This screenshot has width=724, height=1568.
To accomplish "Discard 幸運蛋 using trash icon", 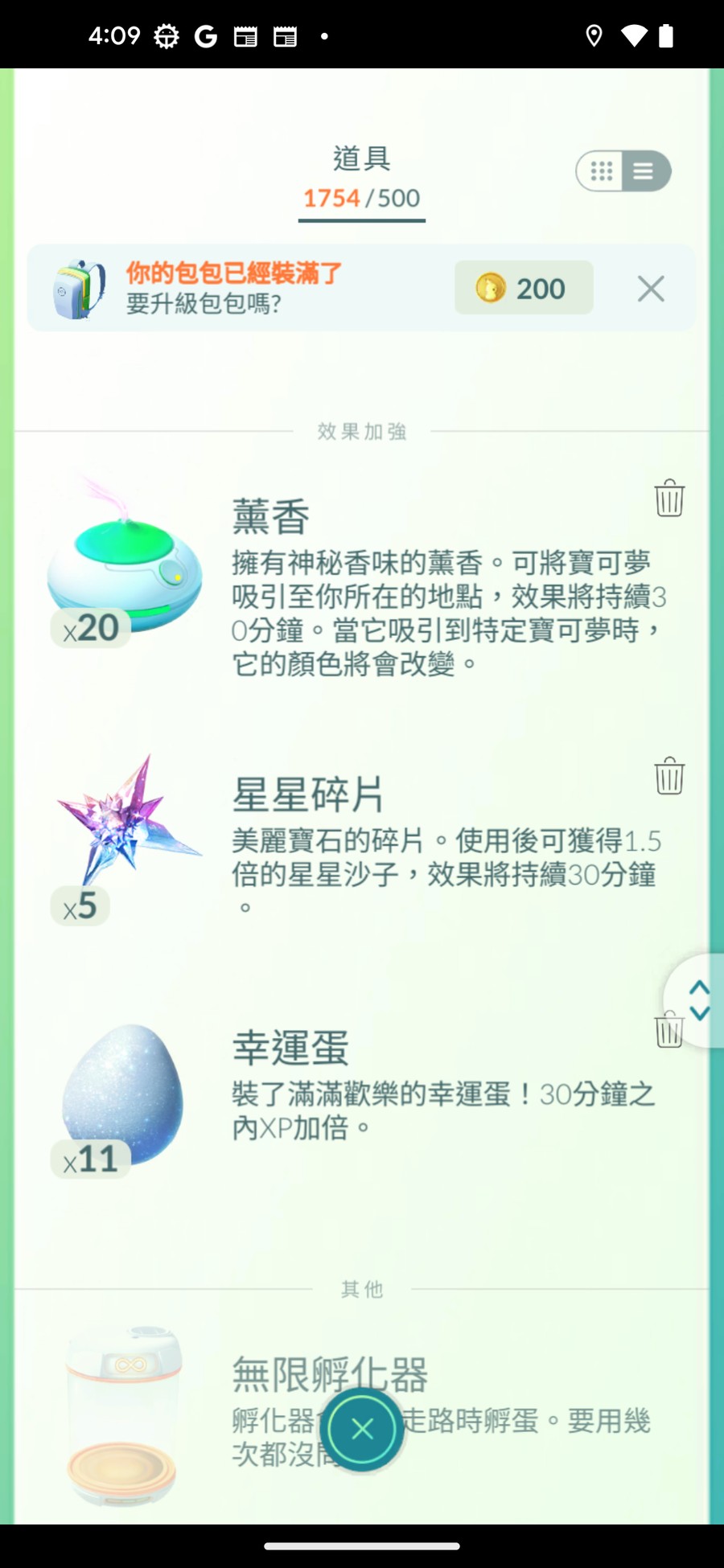I will tap(668, 1030).
